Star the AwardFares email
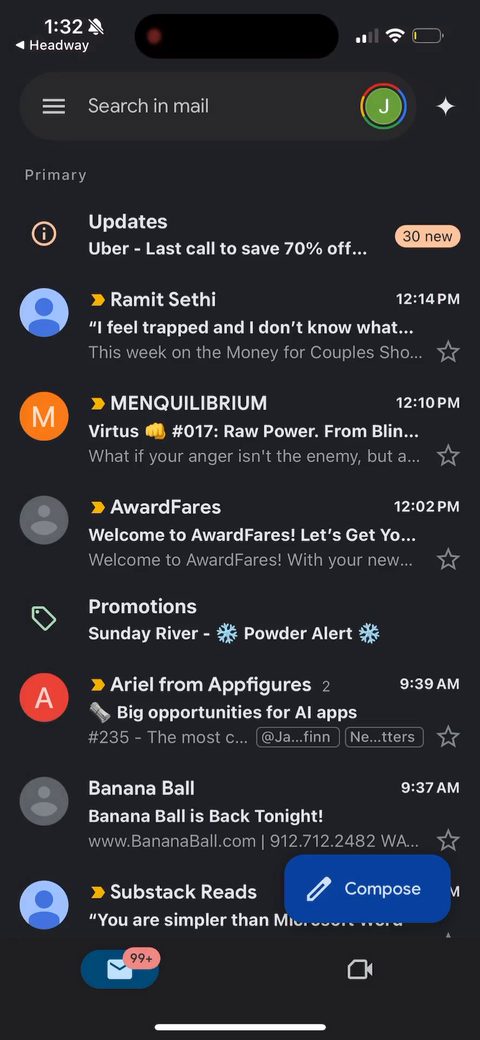The height and width of the screenshot is (1040, 480). point(449,559)
